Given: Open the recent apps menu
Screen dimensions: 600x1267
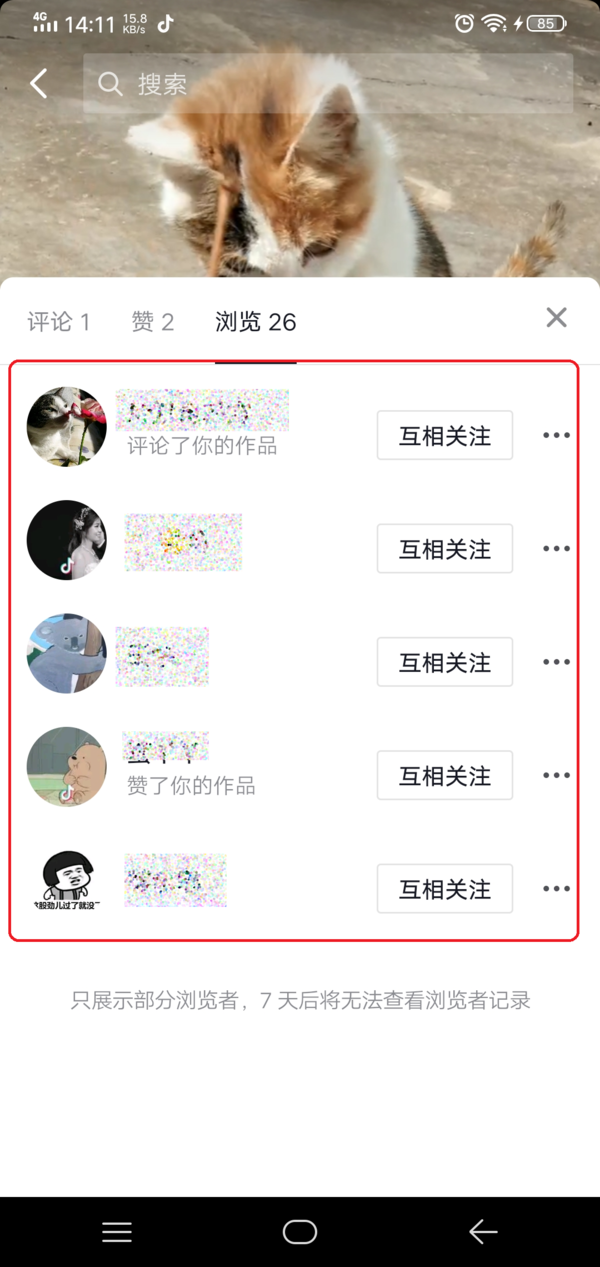Looking at the screenshot, I should click(x=117, y=1232).
